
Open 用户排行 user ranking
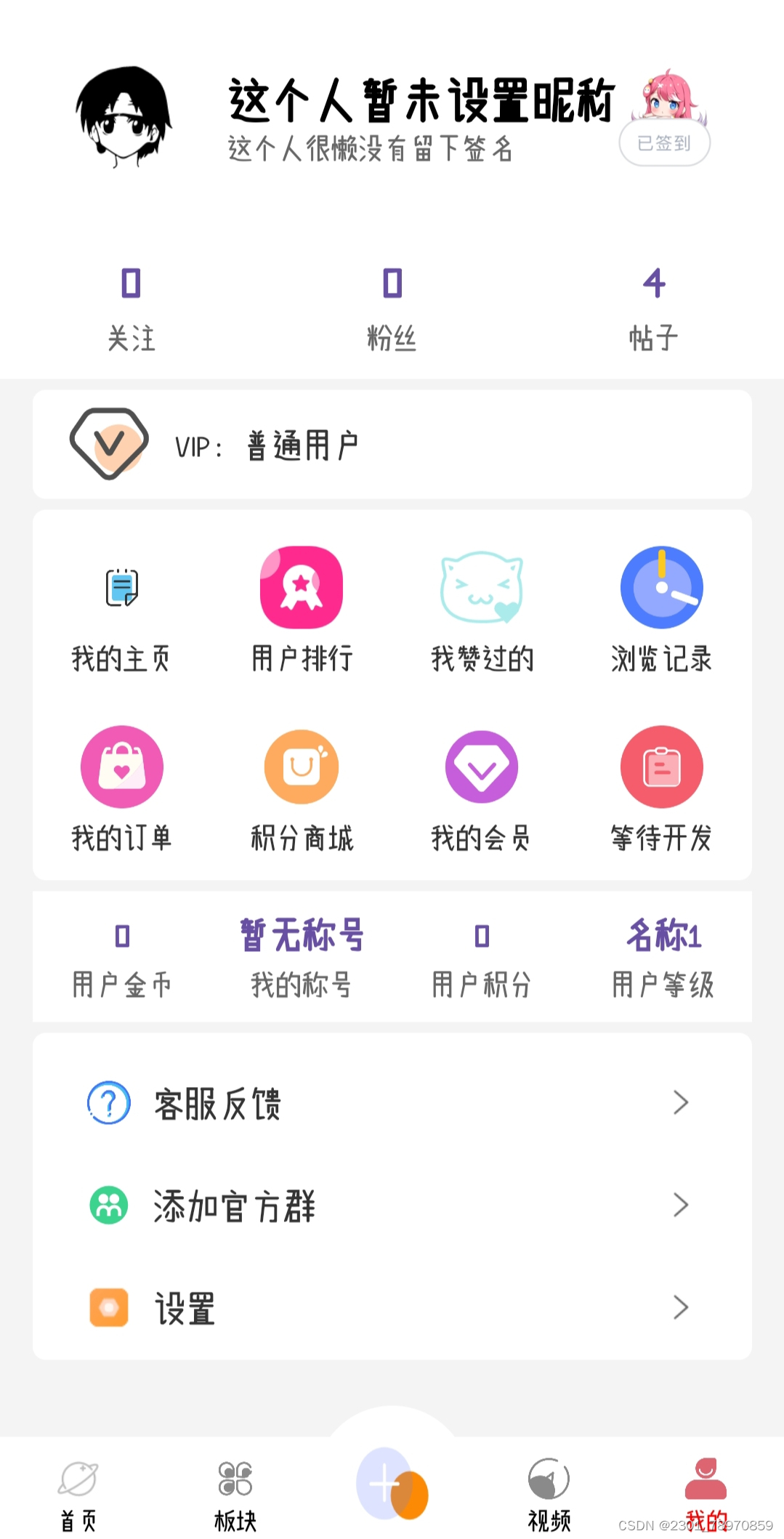tap(302, 611)
